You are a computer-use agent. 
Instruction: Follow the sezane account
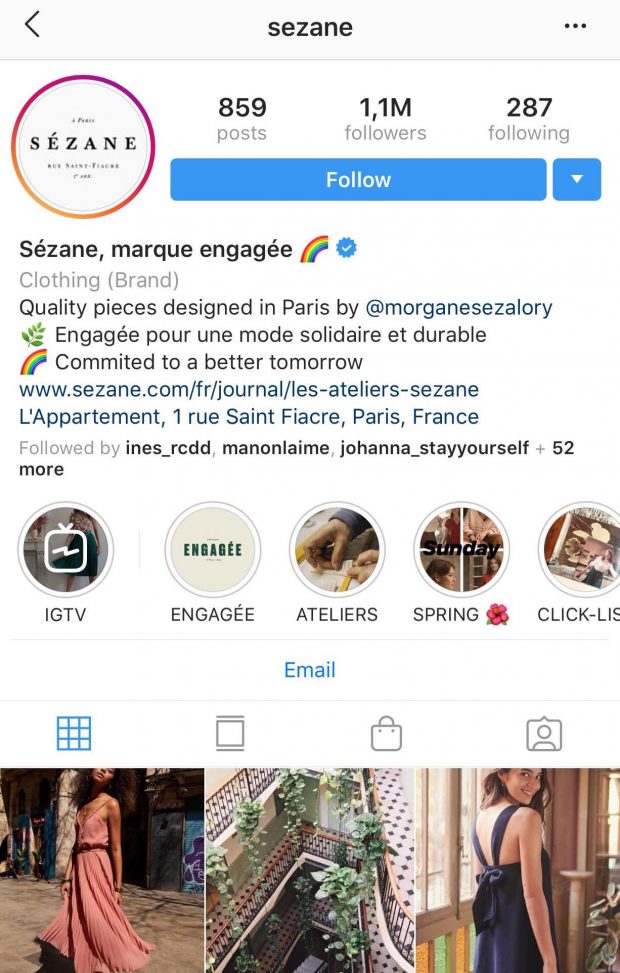coord(358,180)
